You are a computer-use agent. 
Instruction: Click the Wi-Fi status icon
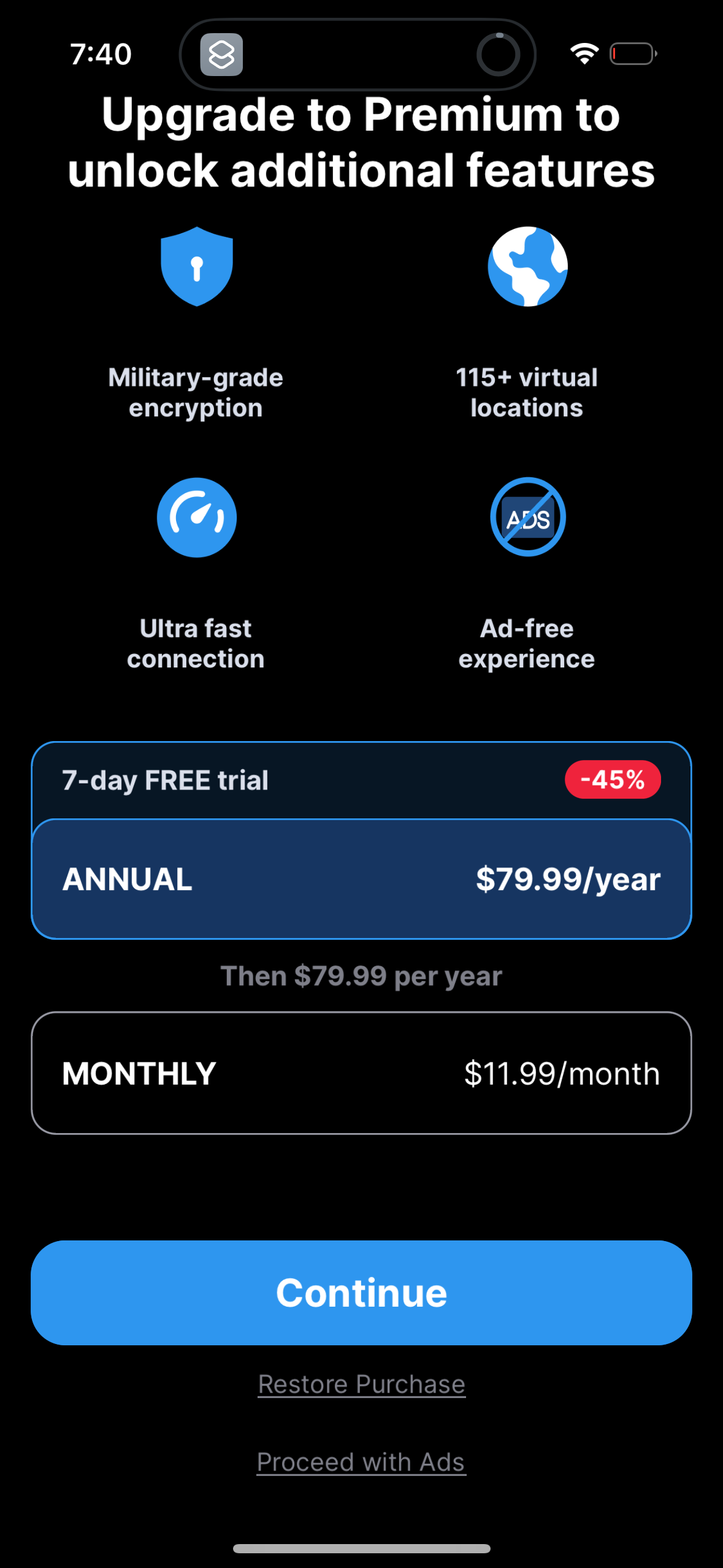point(583,54)
